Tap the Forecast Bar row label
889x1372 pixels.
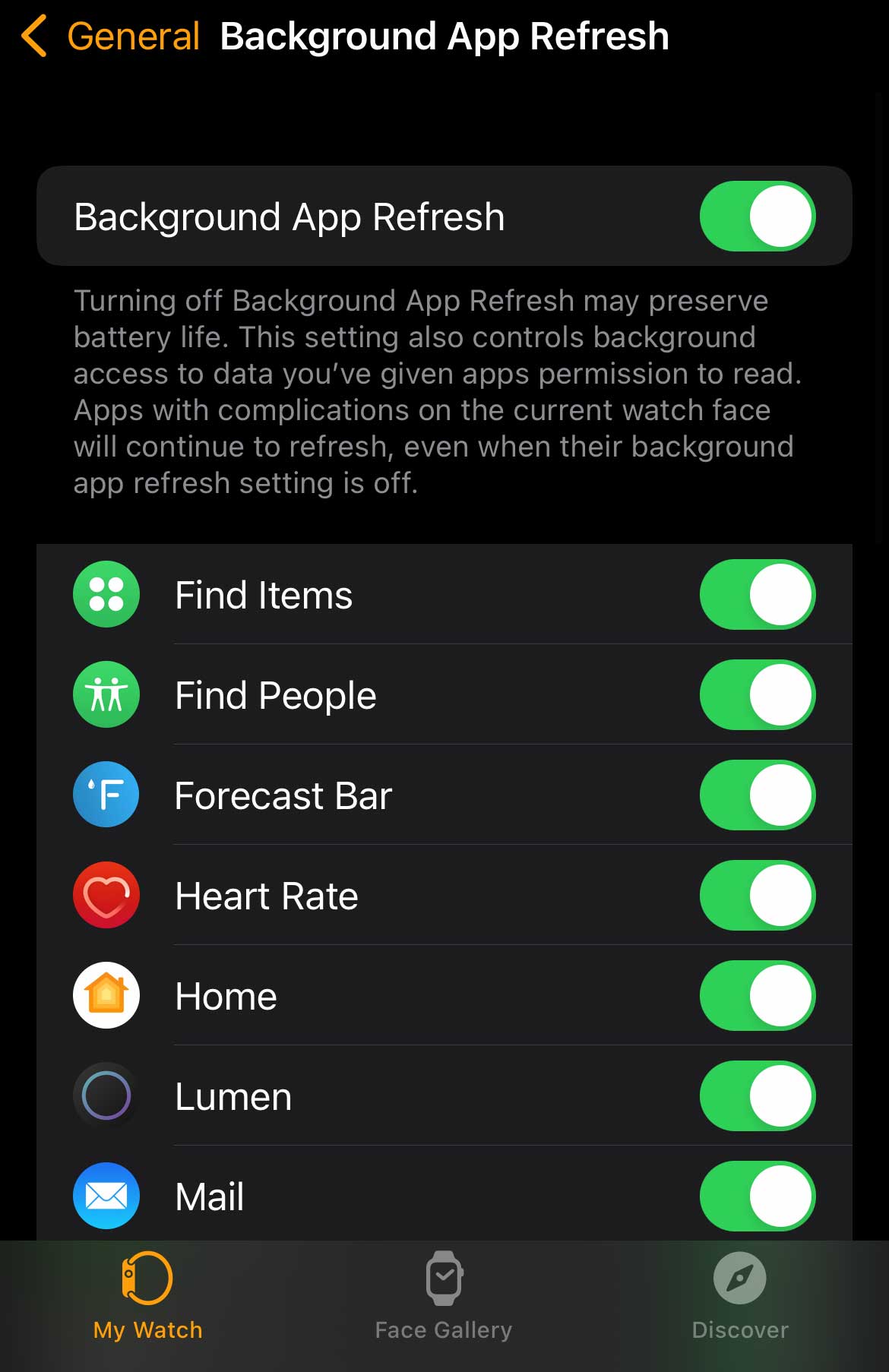283,795
